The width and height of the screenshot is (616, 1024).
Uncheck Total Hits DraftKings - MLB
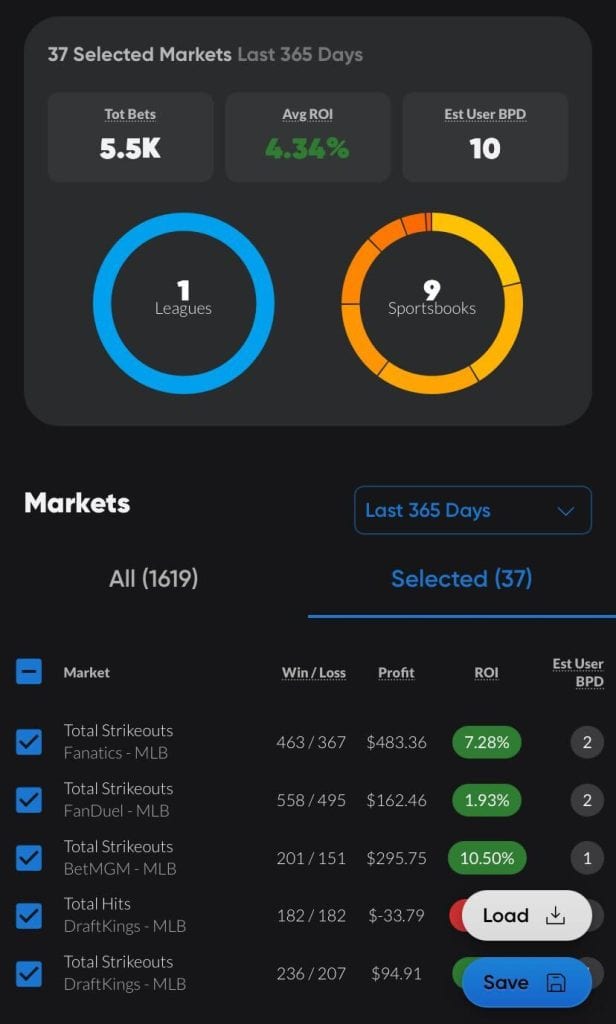pos(29,915)
